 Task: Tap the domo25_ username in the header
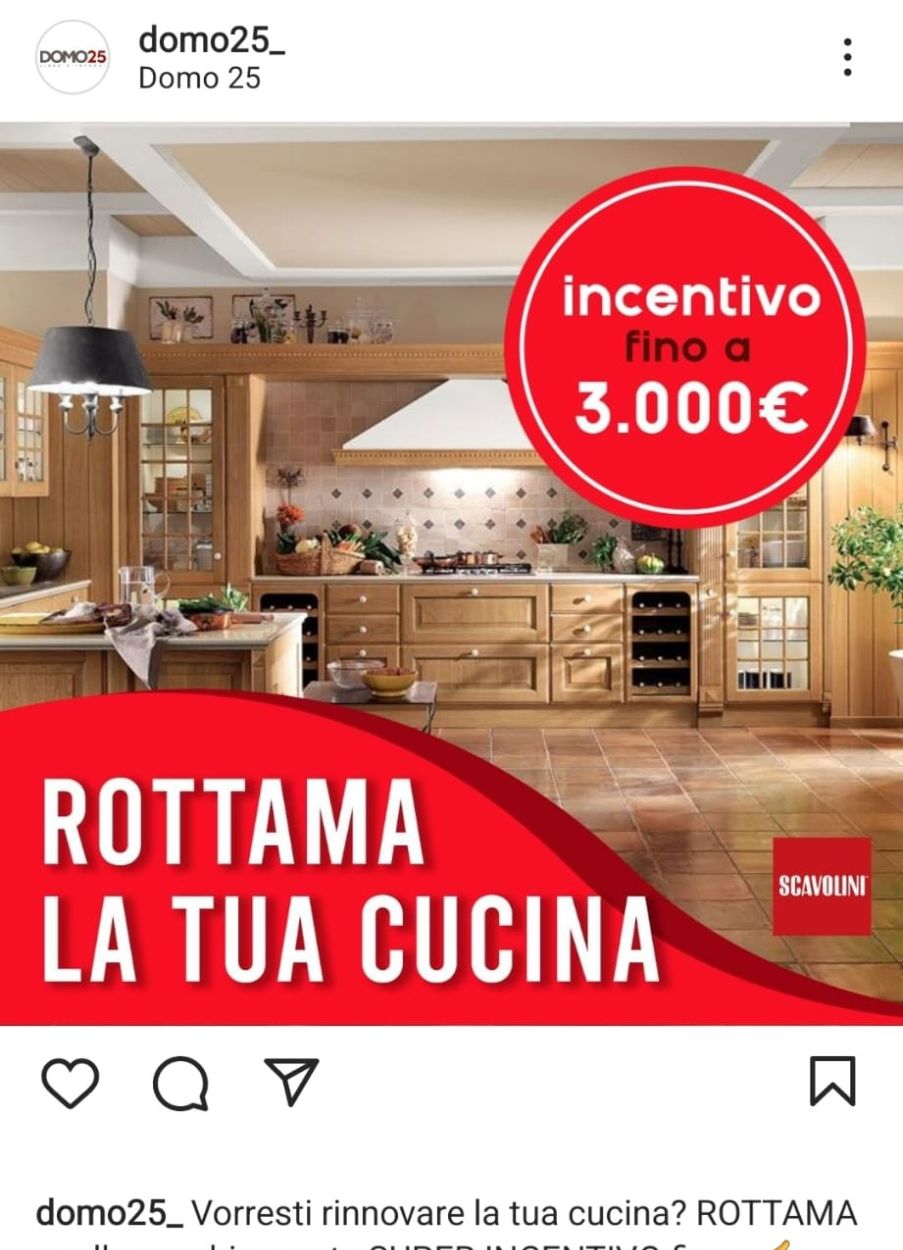point(211,40)
